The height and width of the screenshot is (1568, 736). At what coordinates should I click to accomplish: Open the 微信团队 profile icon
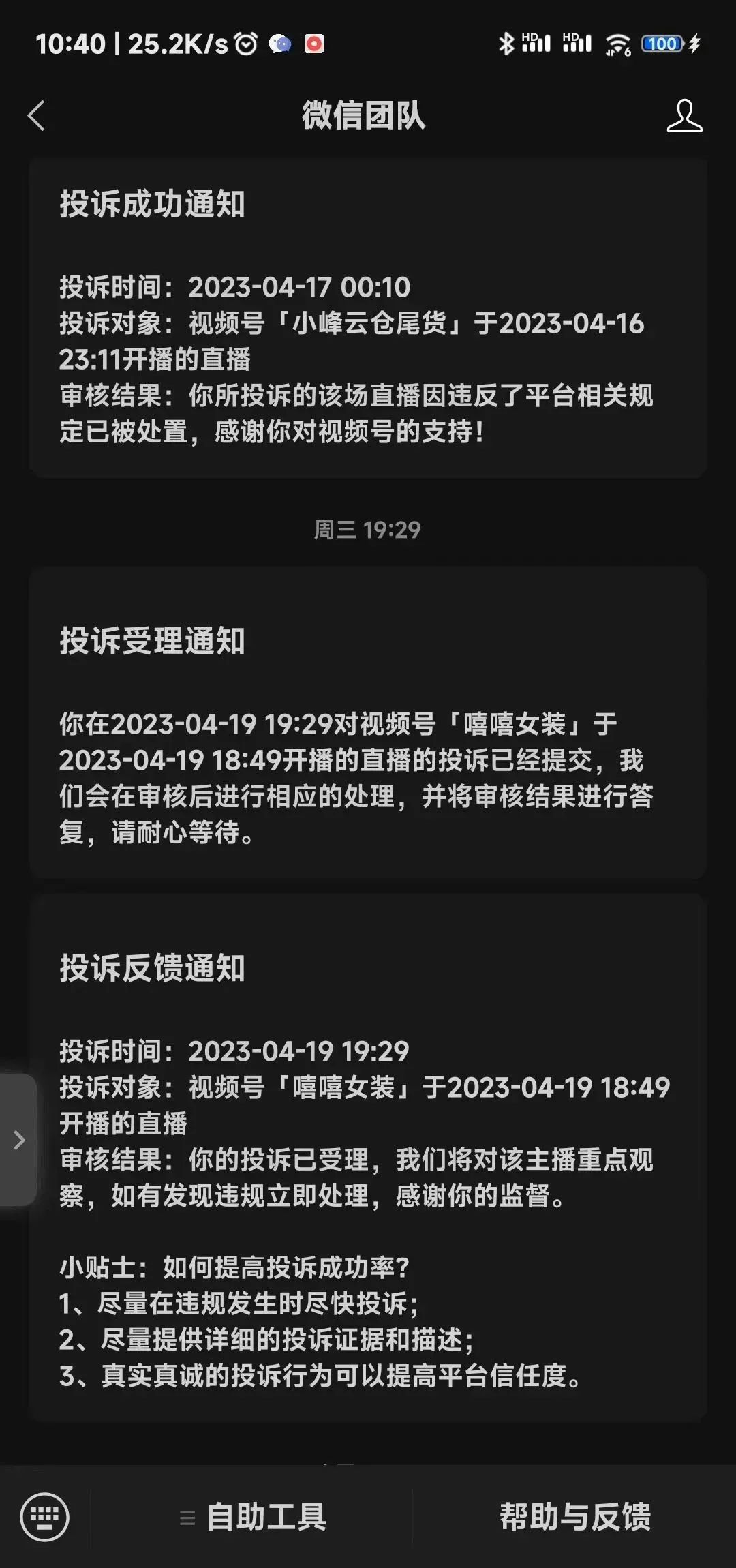pyautogui.click(x=684, y=115)
